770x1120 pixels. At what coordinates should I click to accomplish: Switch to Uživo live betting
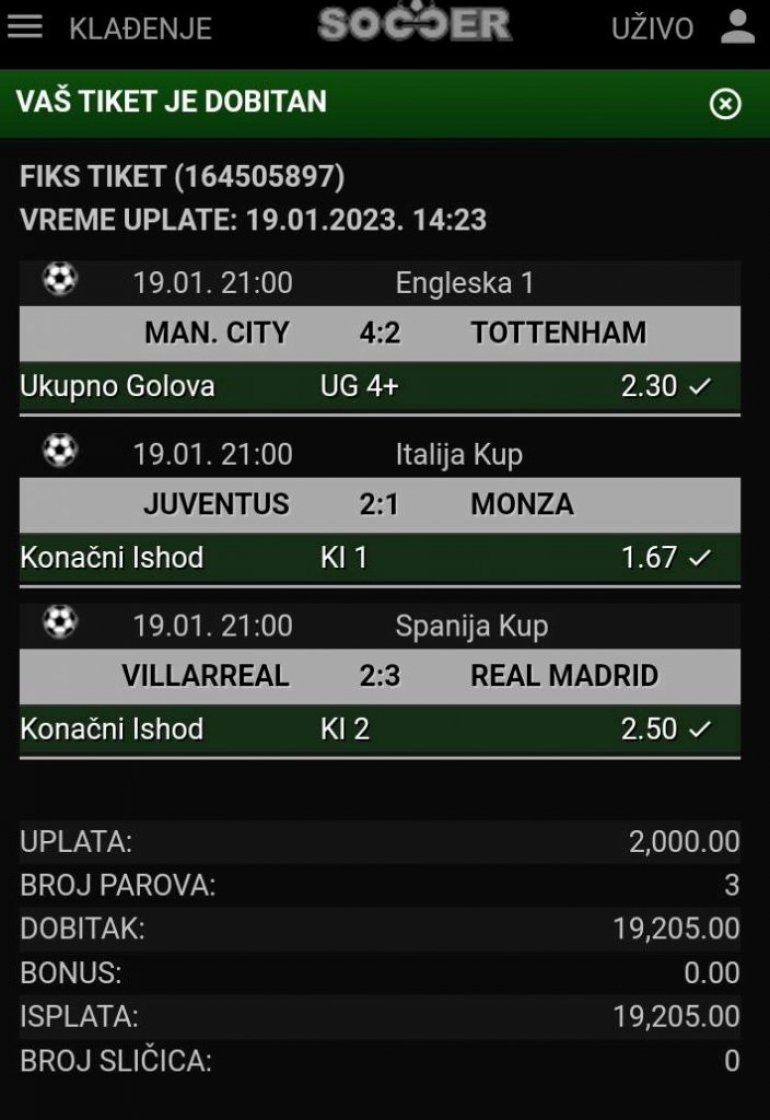coord(652,28)
